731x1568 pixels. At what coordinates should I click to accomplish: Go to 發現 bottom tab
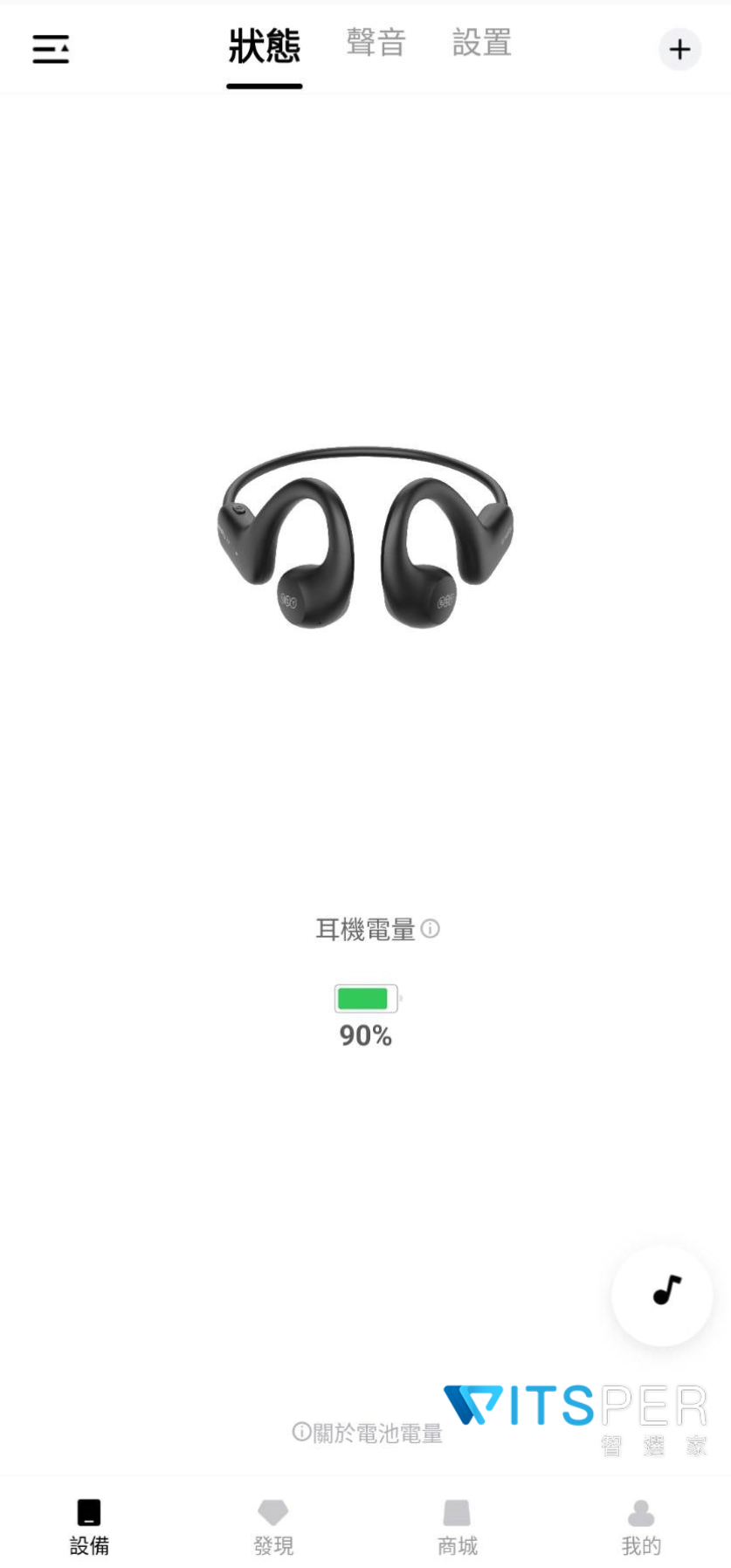coord(273,1527)
